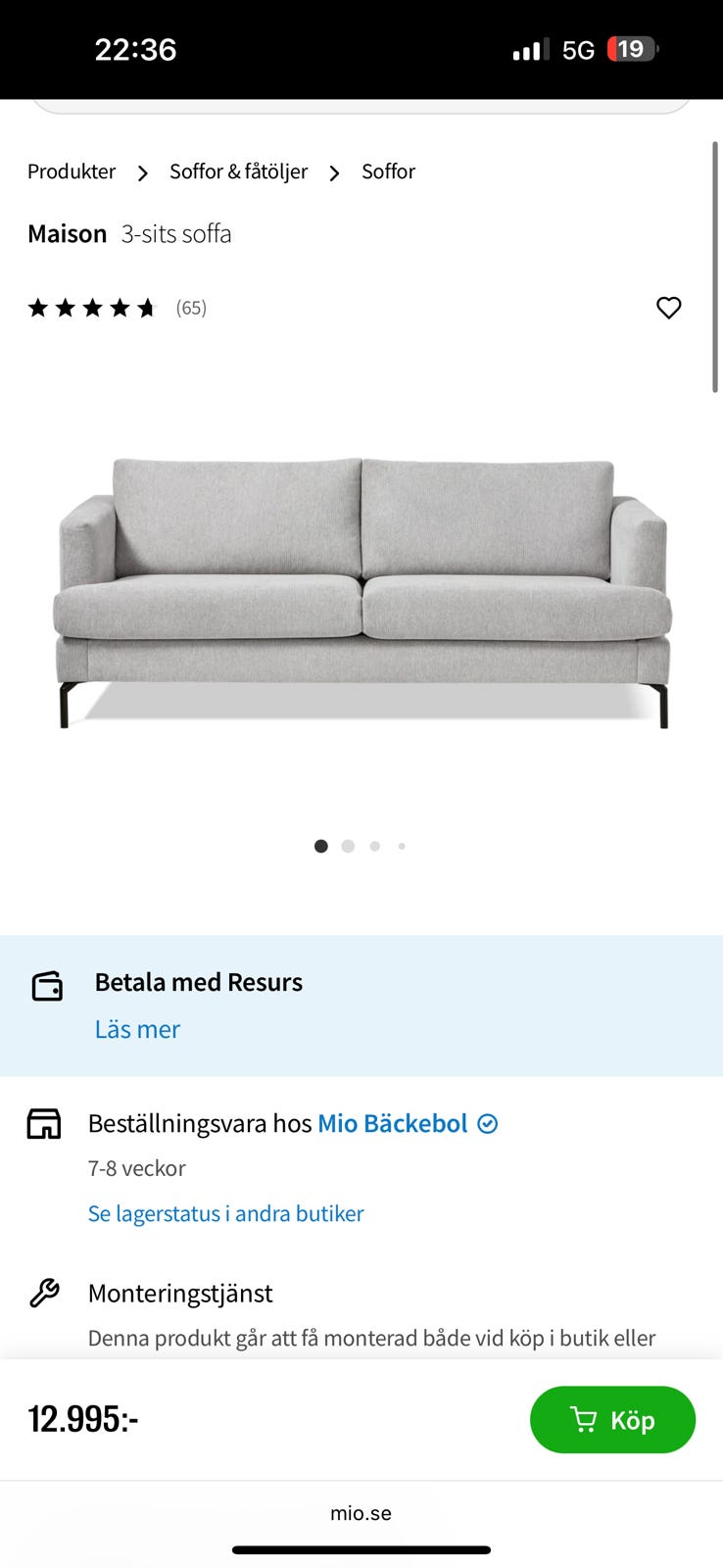This screenshot has width=723, height=1568.
Task: Navigate to the Soffor breadcrumb
Action: point(388,171)
